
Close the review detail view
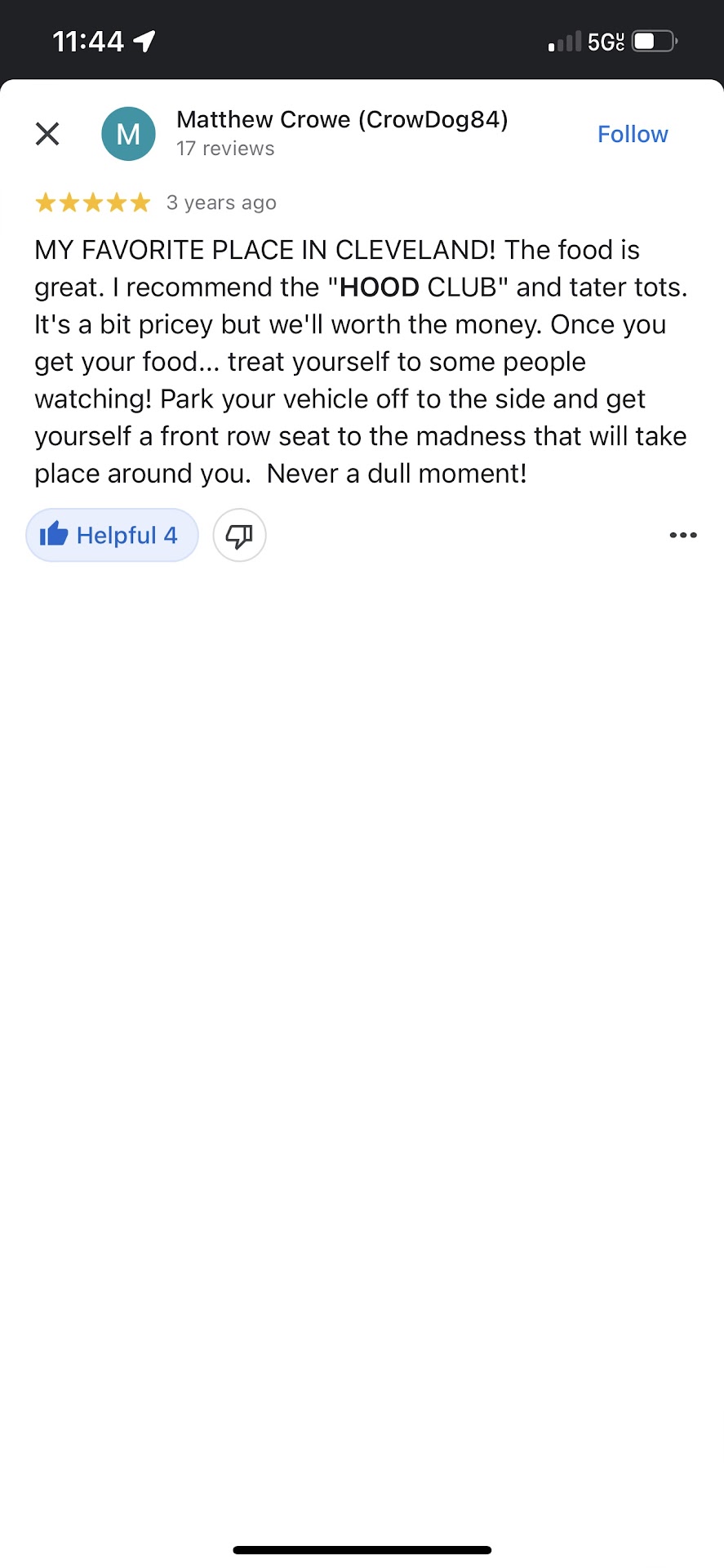47,134
